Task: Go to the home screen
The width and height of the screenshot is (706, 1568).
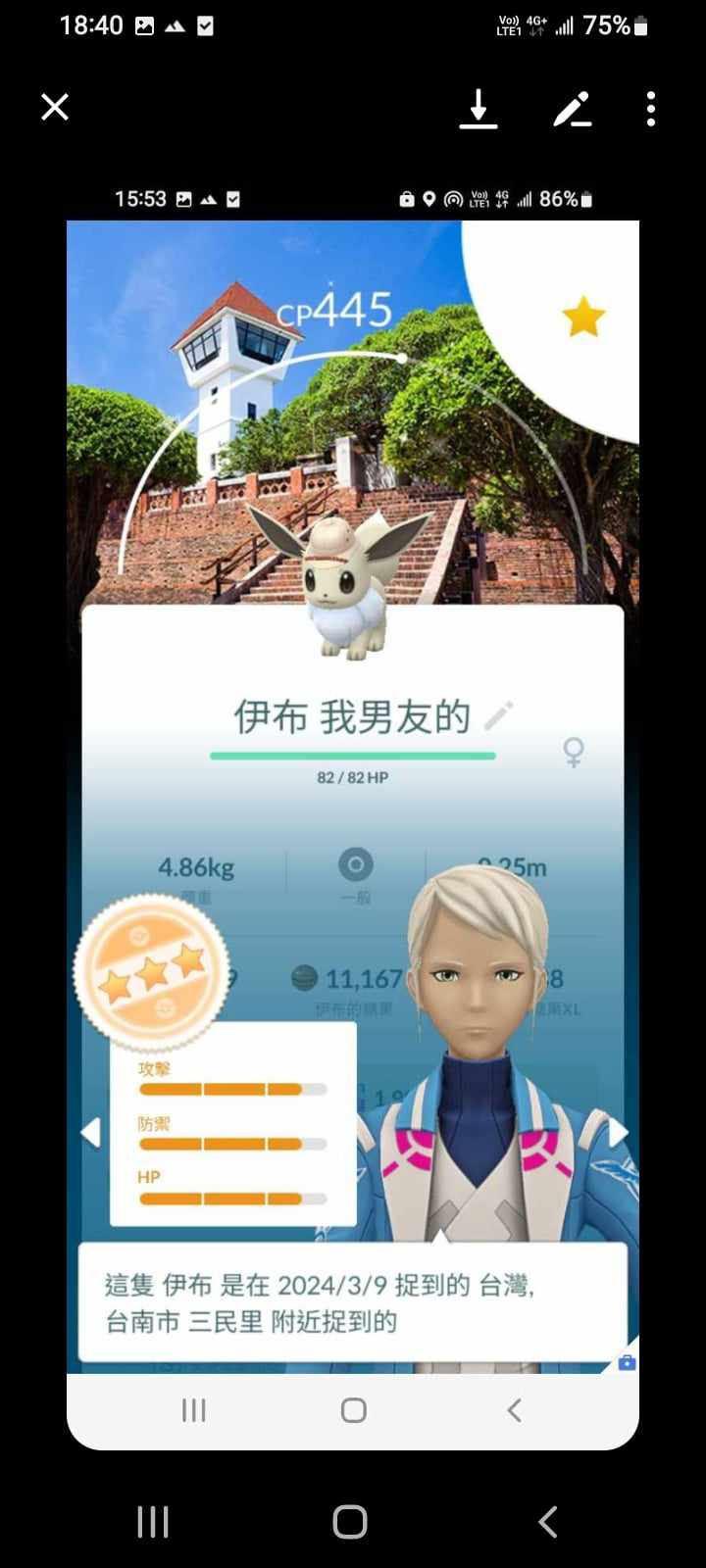Action: point(350,1522)
